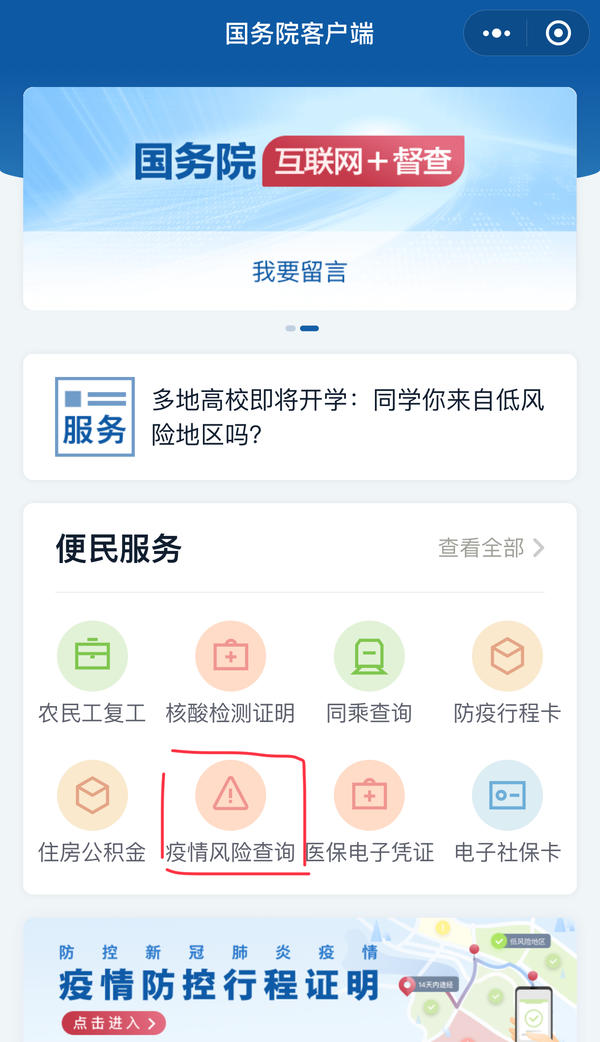Tap 我要留言 to leave a message
The width and height of the screenshot is (600, 1042).
pyautogui.click(x=300, y=271)
